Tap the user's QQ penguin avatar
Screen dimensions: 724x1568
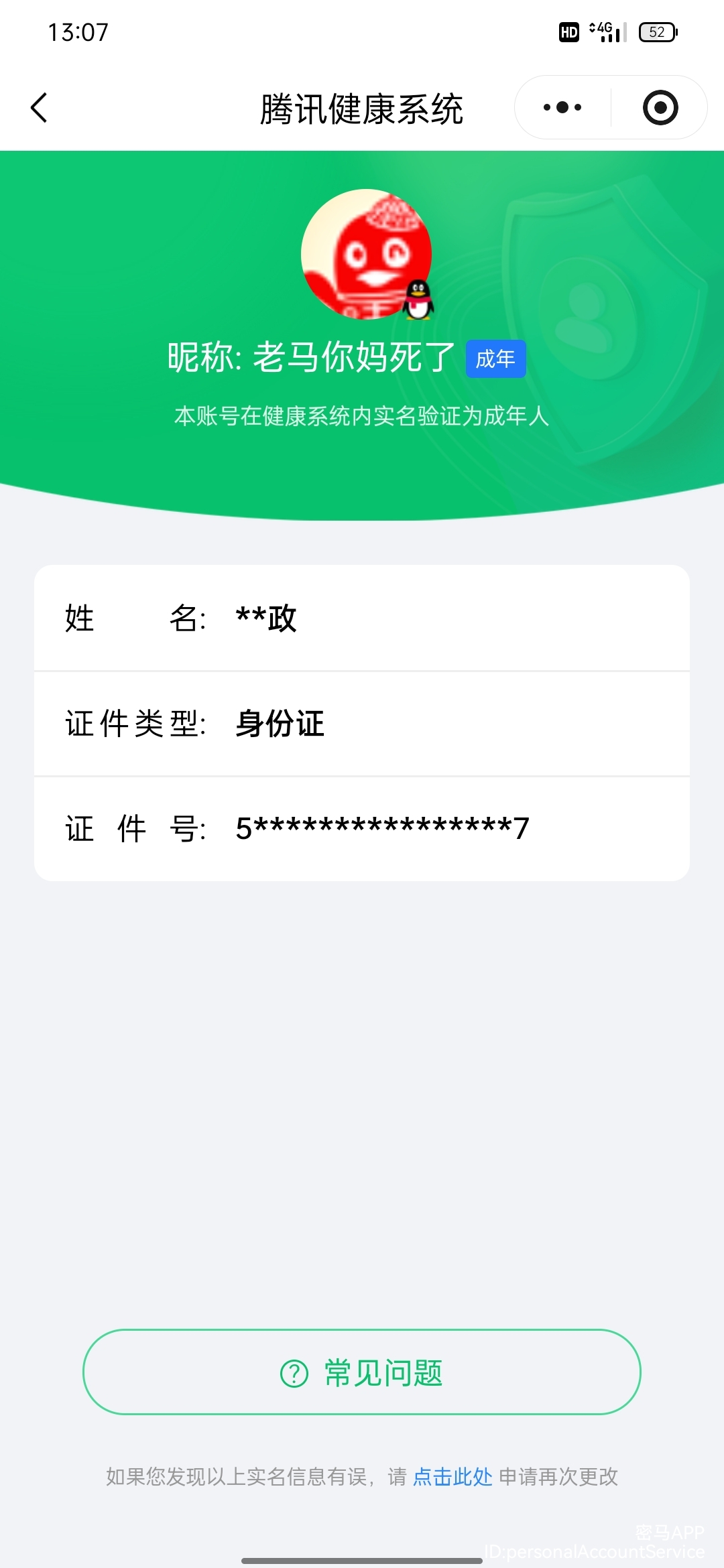tap(365, 255)
